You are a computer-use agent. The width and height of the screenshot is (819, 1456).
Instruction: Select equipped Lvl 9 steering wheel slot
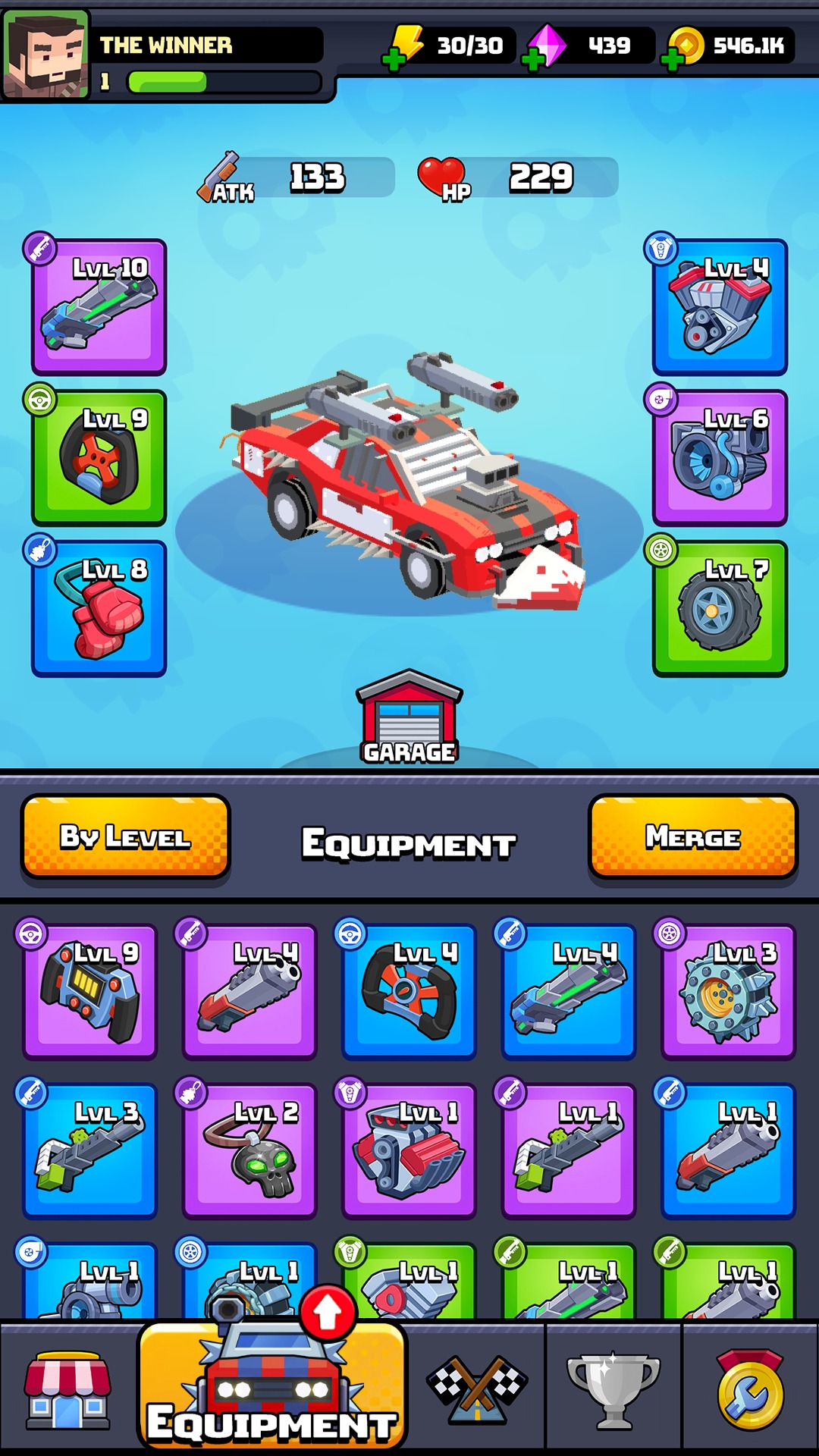99,458
